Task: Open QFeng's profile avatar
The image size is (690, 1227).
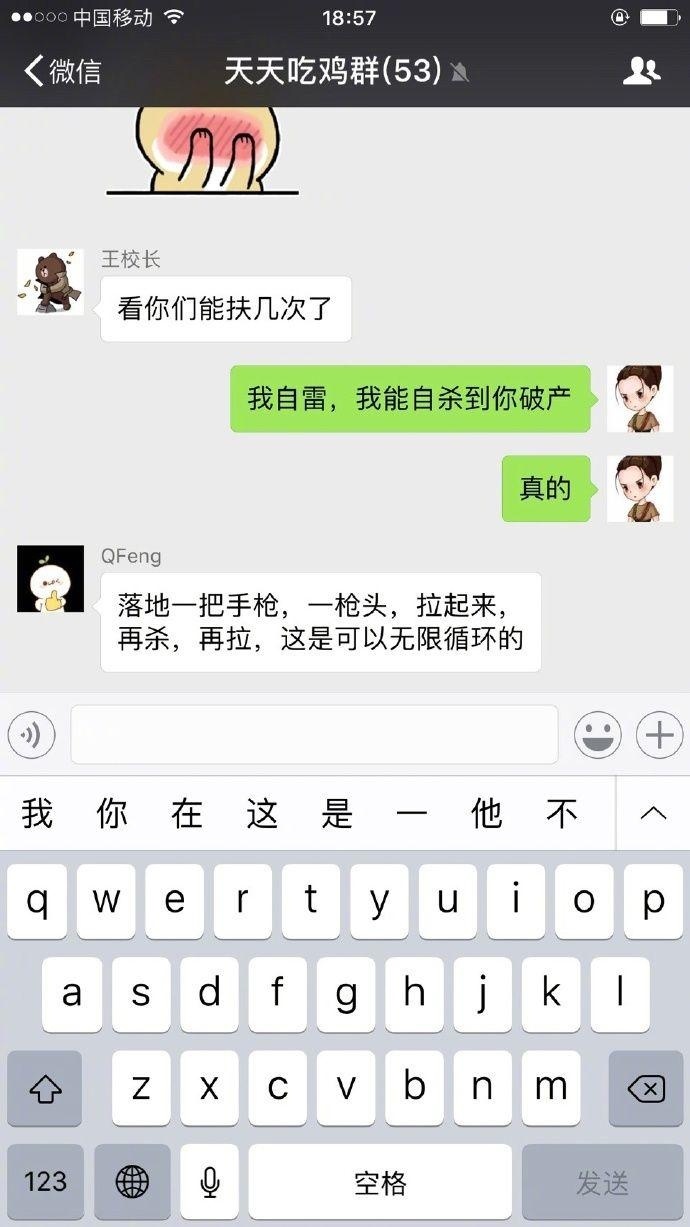Action: tap(50, 578)
